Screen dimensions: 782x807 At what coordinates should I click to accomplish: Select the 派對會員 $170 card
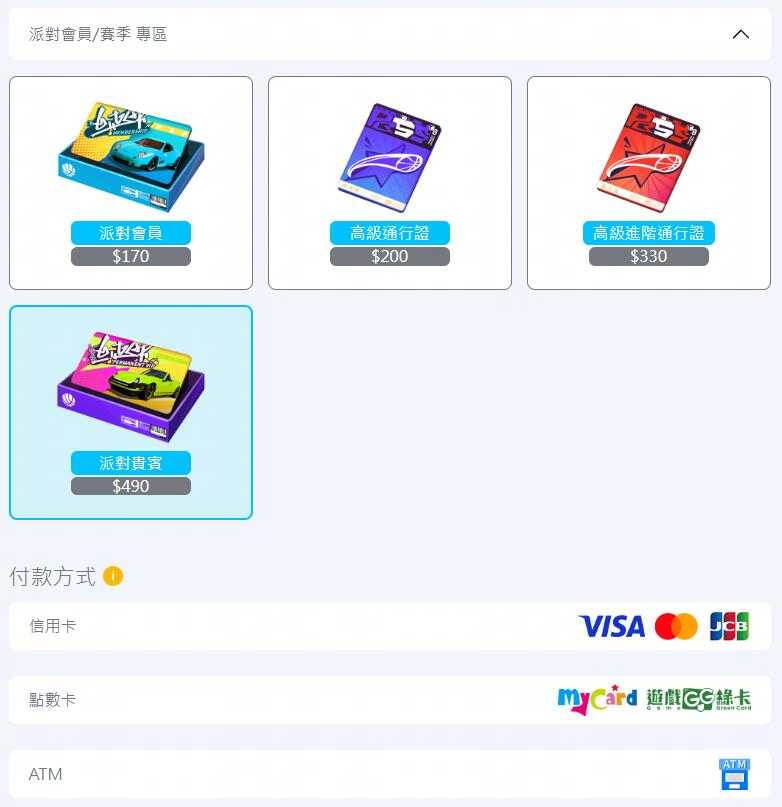pos(131,183)
